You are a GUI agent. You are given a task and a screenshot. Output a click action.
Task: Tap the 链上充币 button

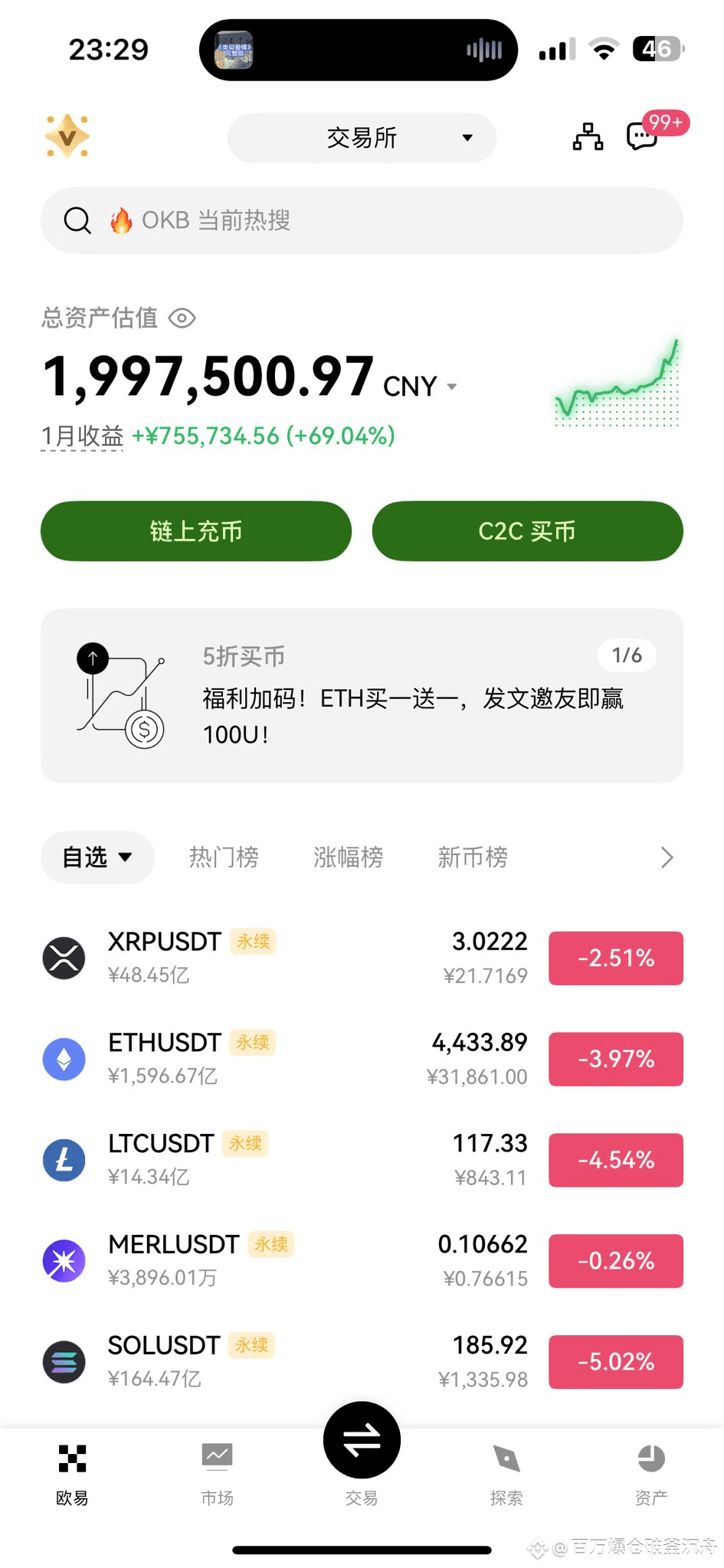click(196, 531)
